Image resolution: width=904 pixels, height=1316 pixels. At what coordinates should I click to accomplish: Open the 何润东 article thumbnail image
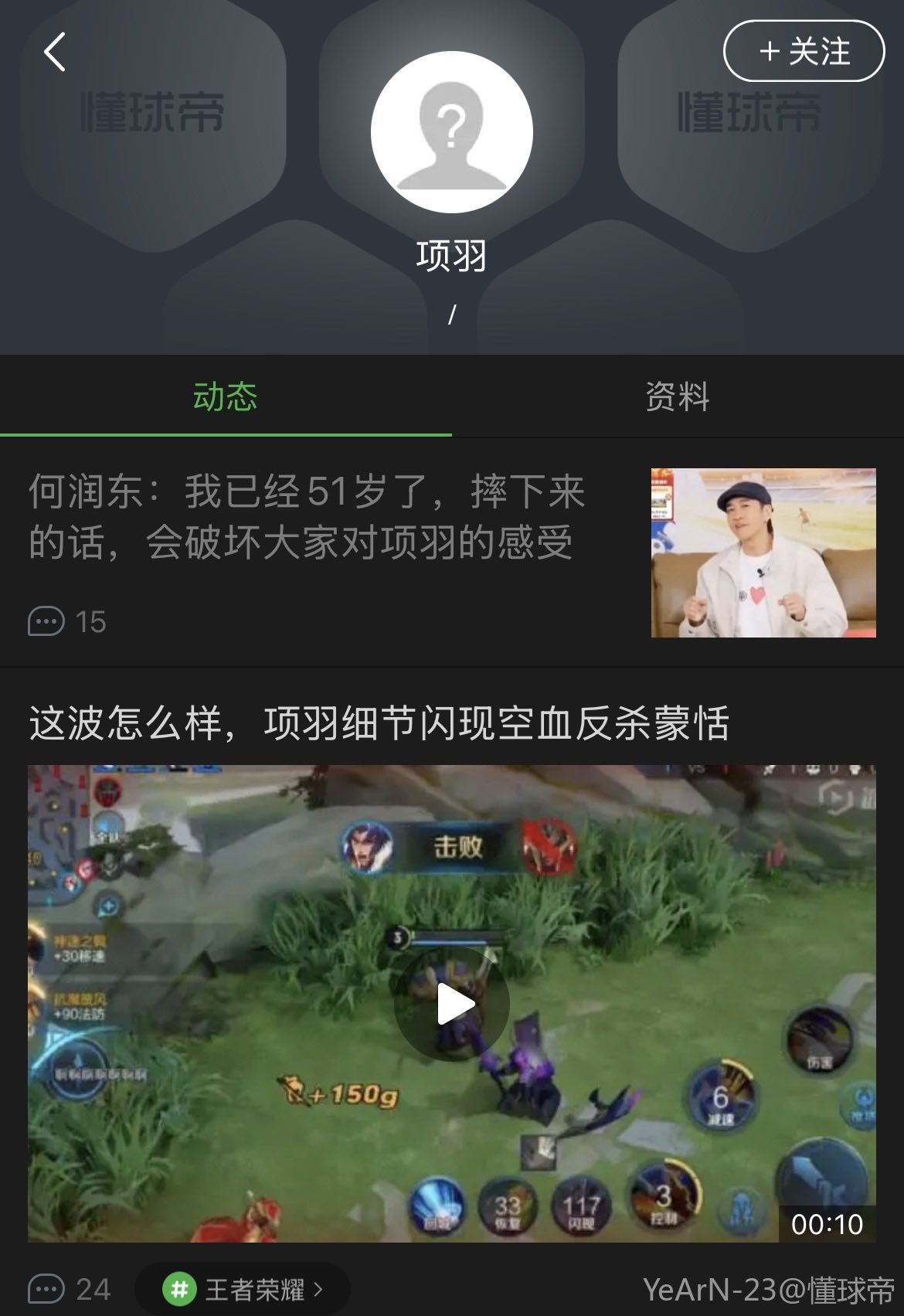tap(763, 553)
